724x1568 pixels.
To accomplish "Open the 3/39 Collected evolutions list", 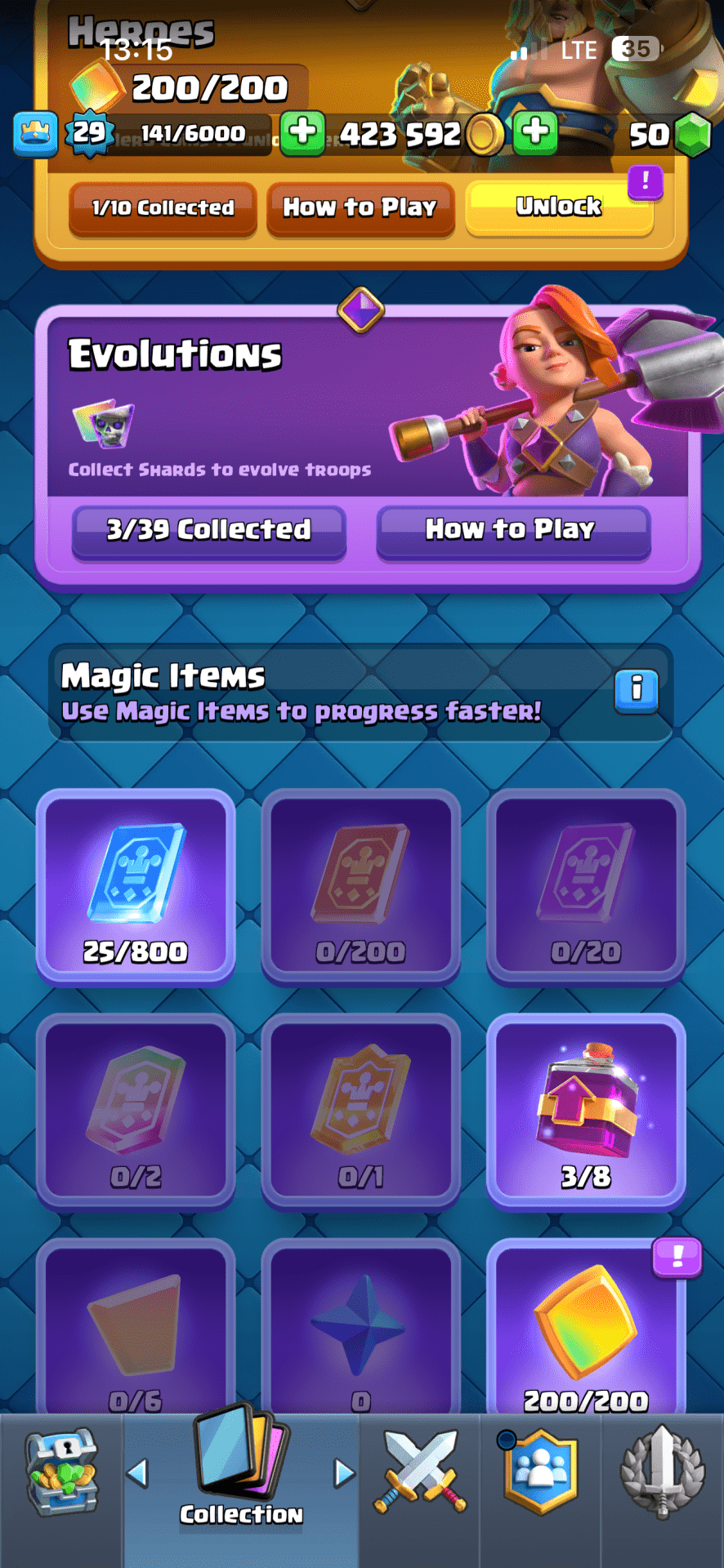I will point(209,531).
